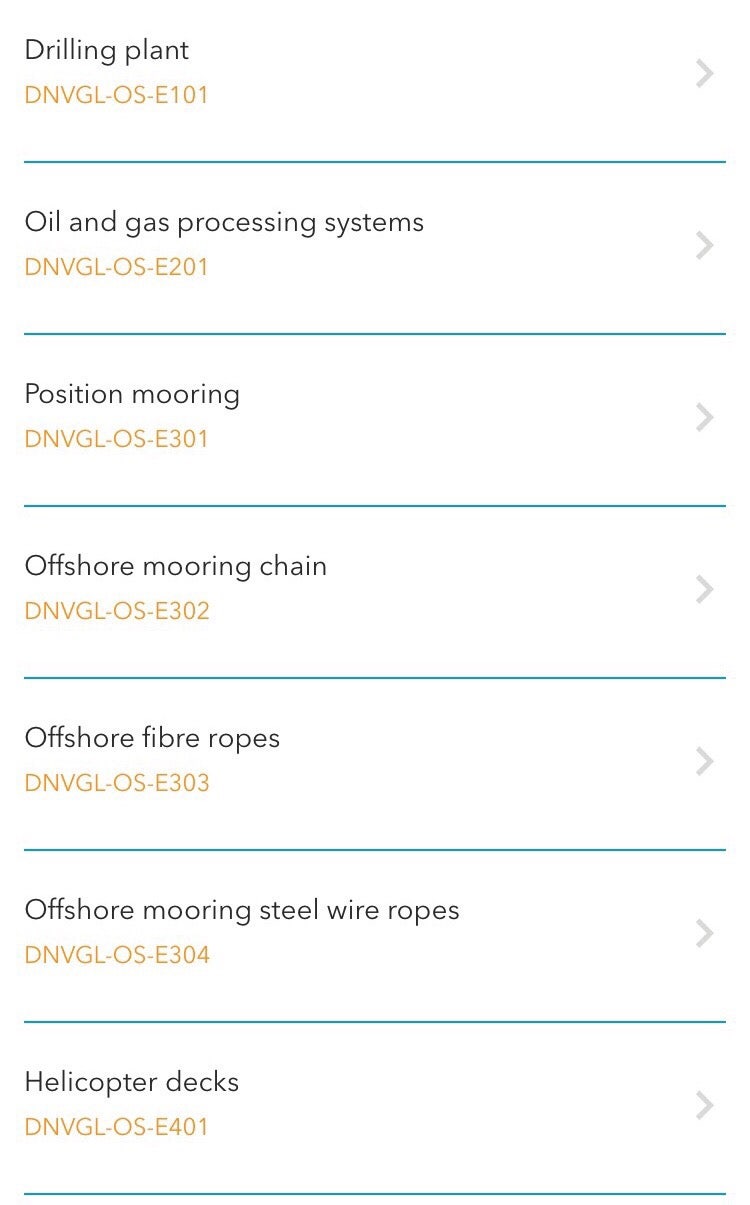Open the Oil and gas processing systems standard
The height and width of the screenshot is (1205, 750).
[x=225, y=222]
